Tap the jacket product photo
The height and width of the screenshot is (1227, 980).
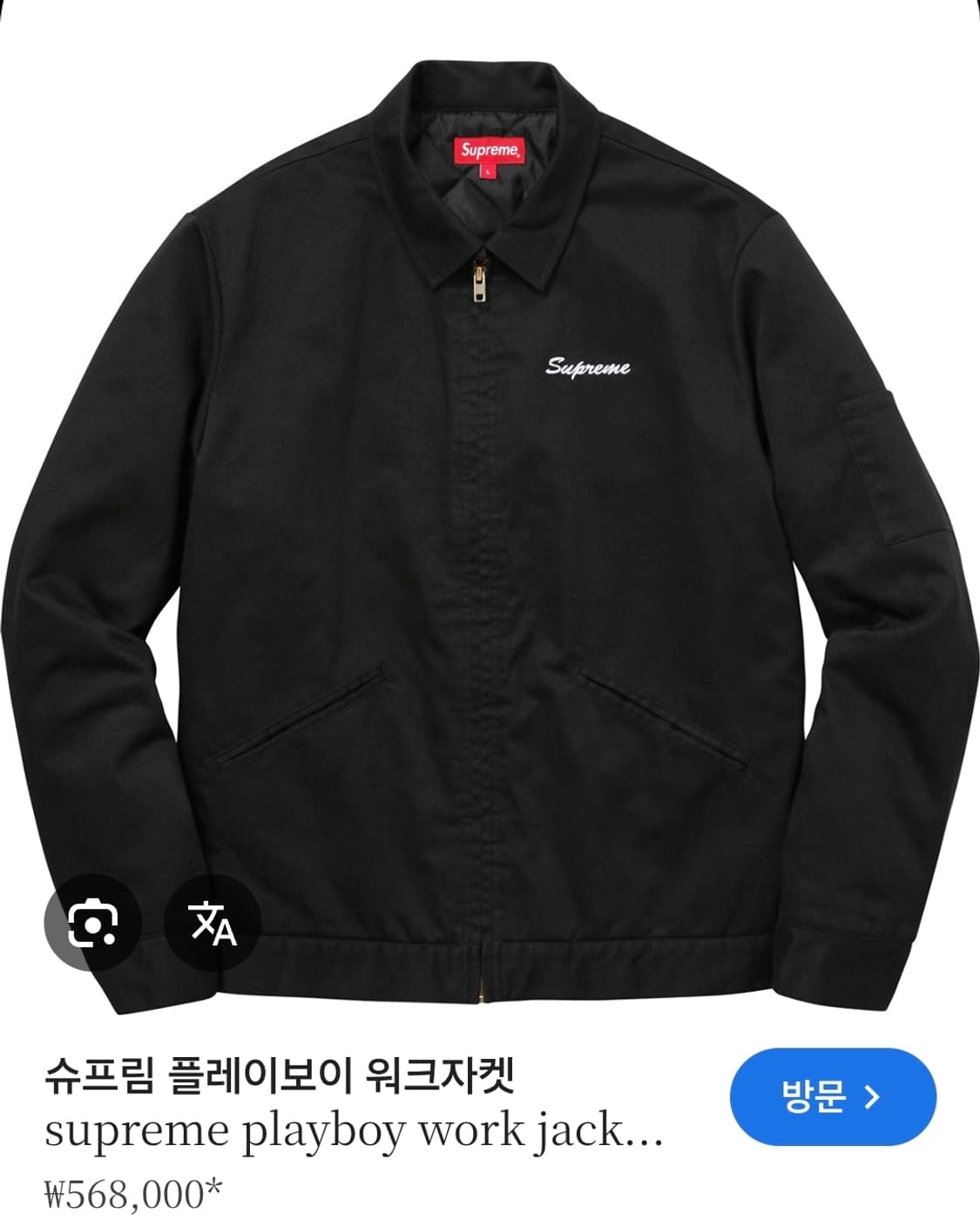tap(488, 523)
